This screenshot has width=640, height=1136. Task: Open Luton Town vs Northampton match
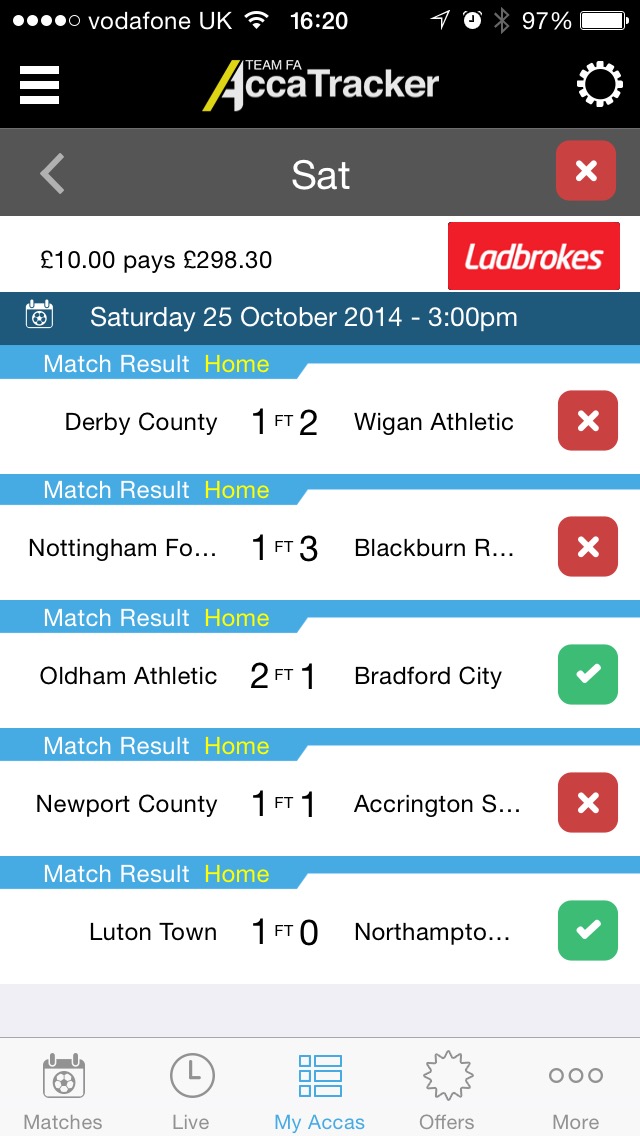pos(320,932)
